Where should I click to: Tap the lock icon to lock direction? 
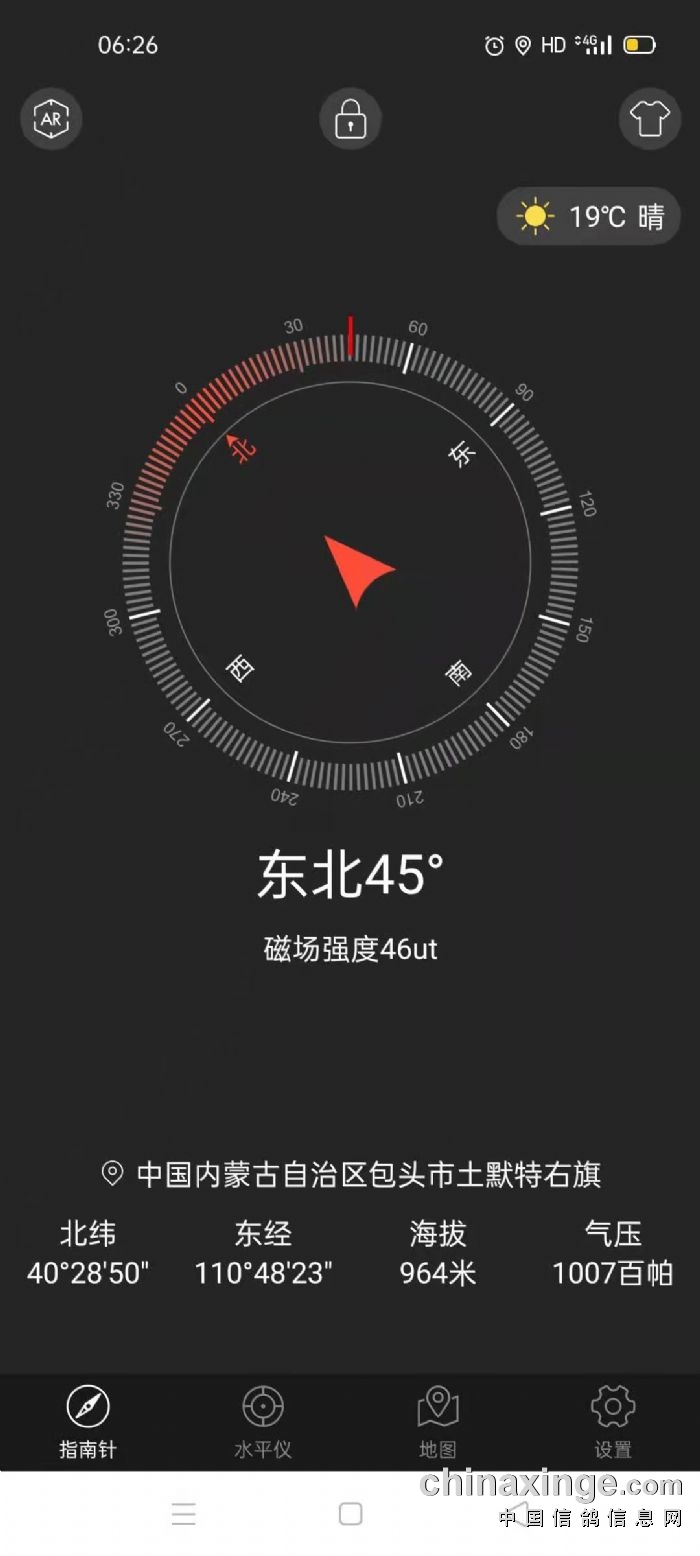click(x=350, y=120)
